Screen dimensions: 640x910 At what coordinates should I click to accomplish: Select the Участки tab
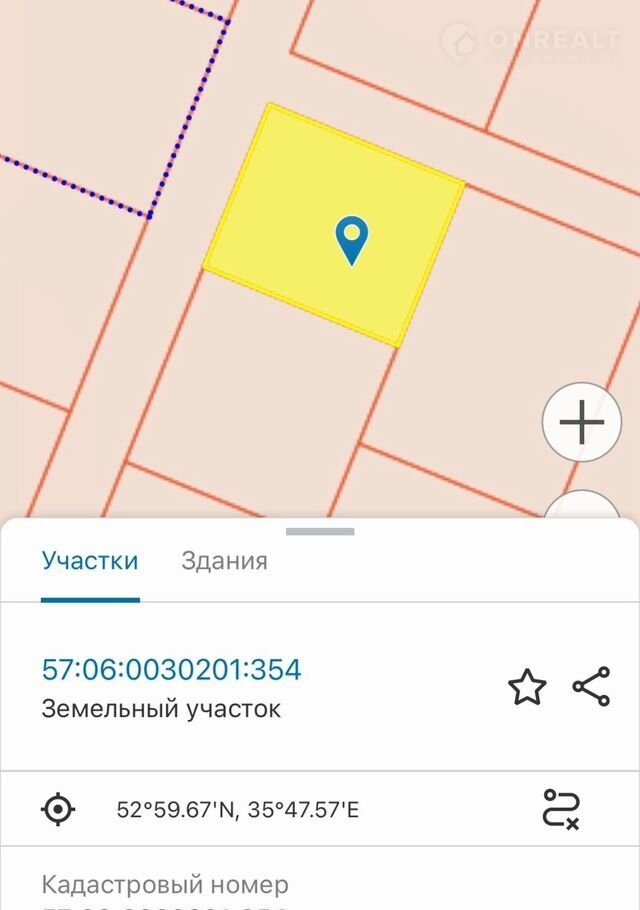point(90,561)
